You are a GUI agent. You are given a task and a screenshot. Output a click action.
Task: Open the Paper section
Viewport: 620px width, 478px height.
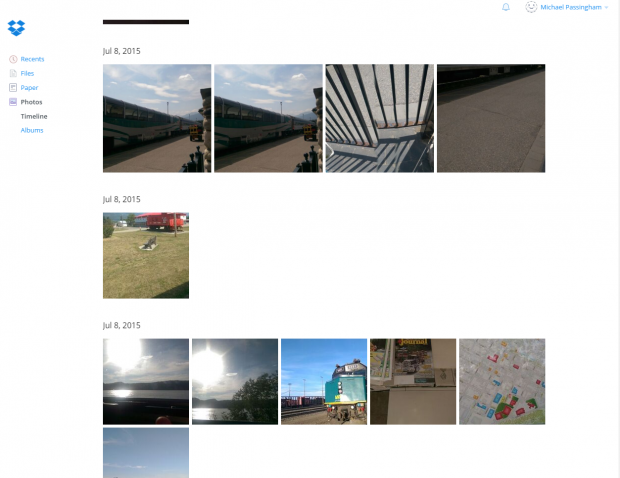click(x=29, y=87)
